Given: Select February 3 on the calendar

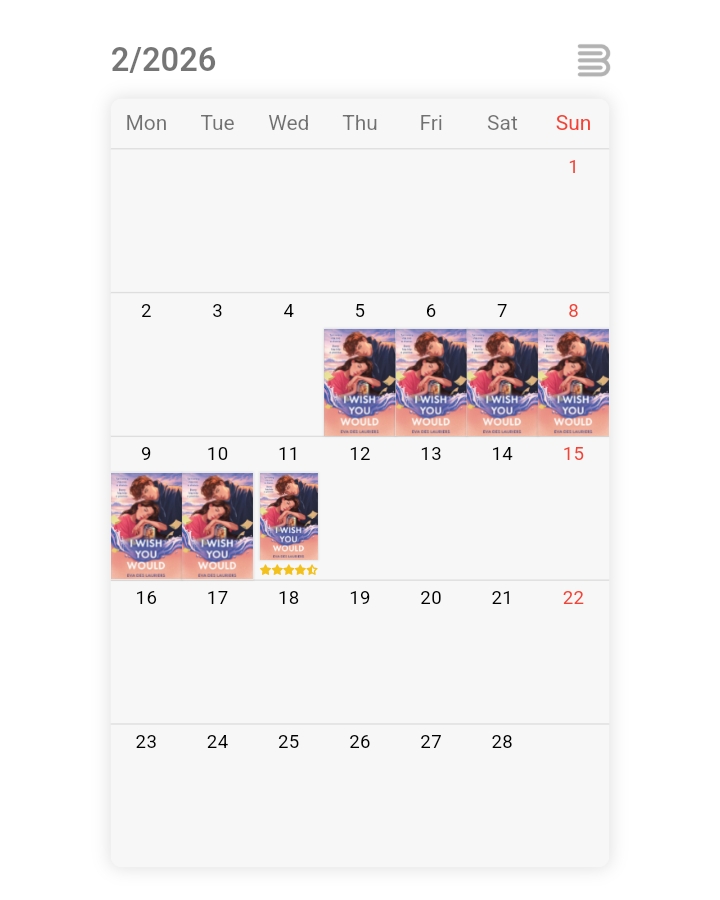Looking at the screenshot, I should (217, 364).
